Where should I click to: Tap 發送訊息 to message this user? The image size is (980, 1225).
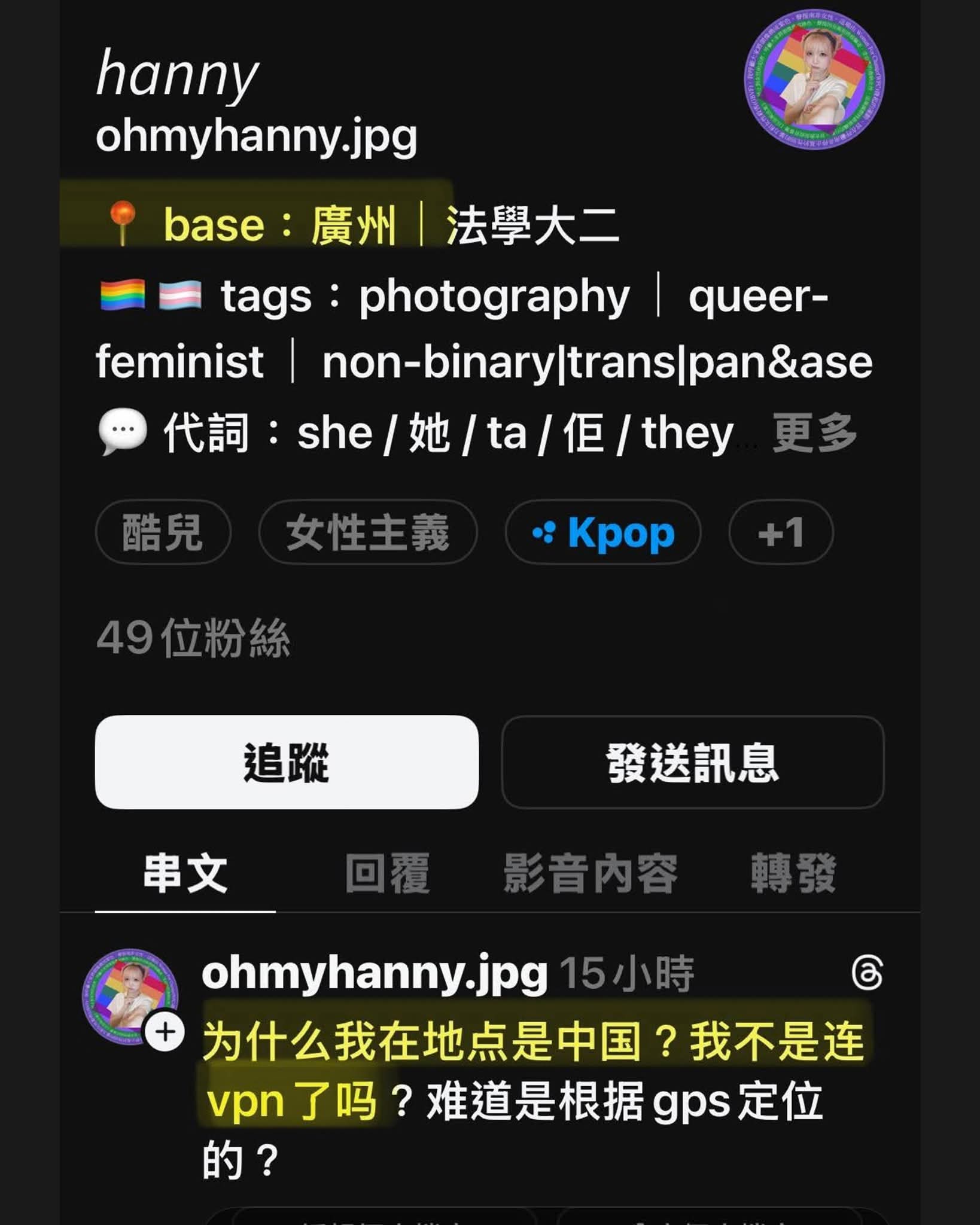(692, 762)
